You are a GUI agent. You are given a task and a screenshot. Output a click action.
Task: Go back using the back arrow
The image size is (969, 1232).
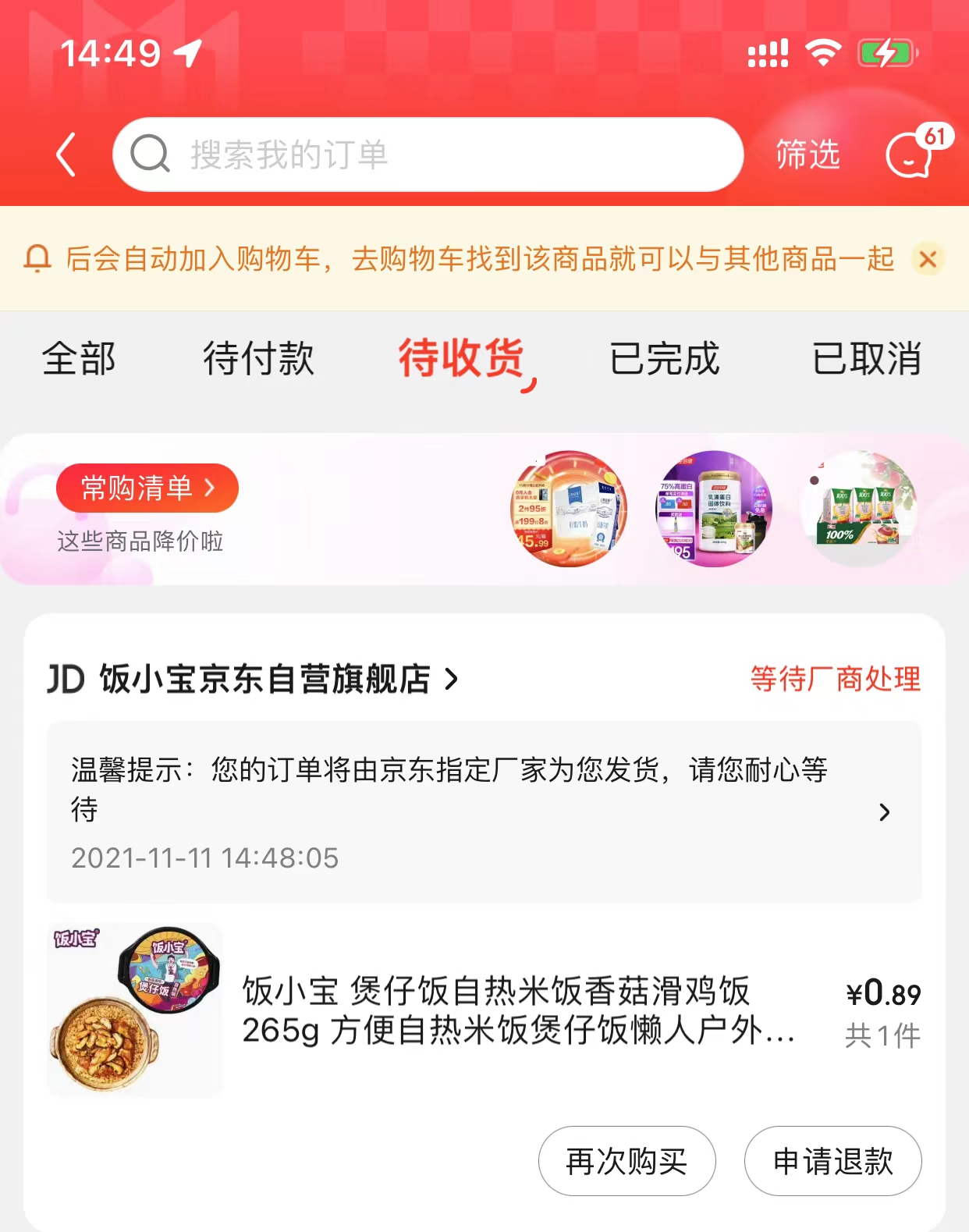coord(67,154)
